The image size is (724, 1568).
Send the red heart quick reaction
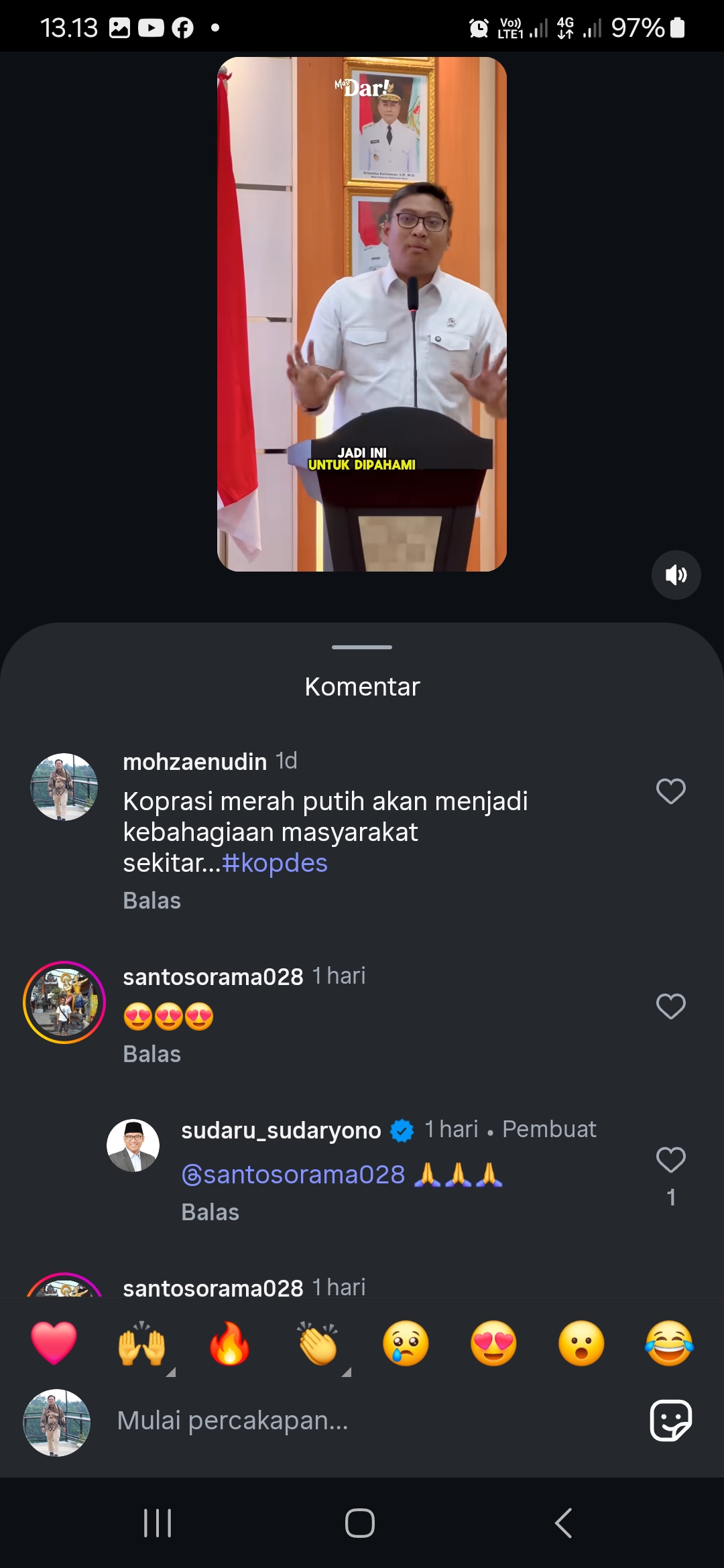click(x=54, y=1343)
